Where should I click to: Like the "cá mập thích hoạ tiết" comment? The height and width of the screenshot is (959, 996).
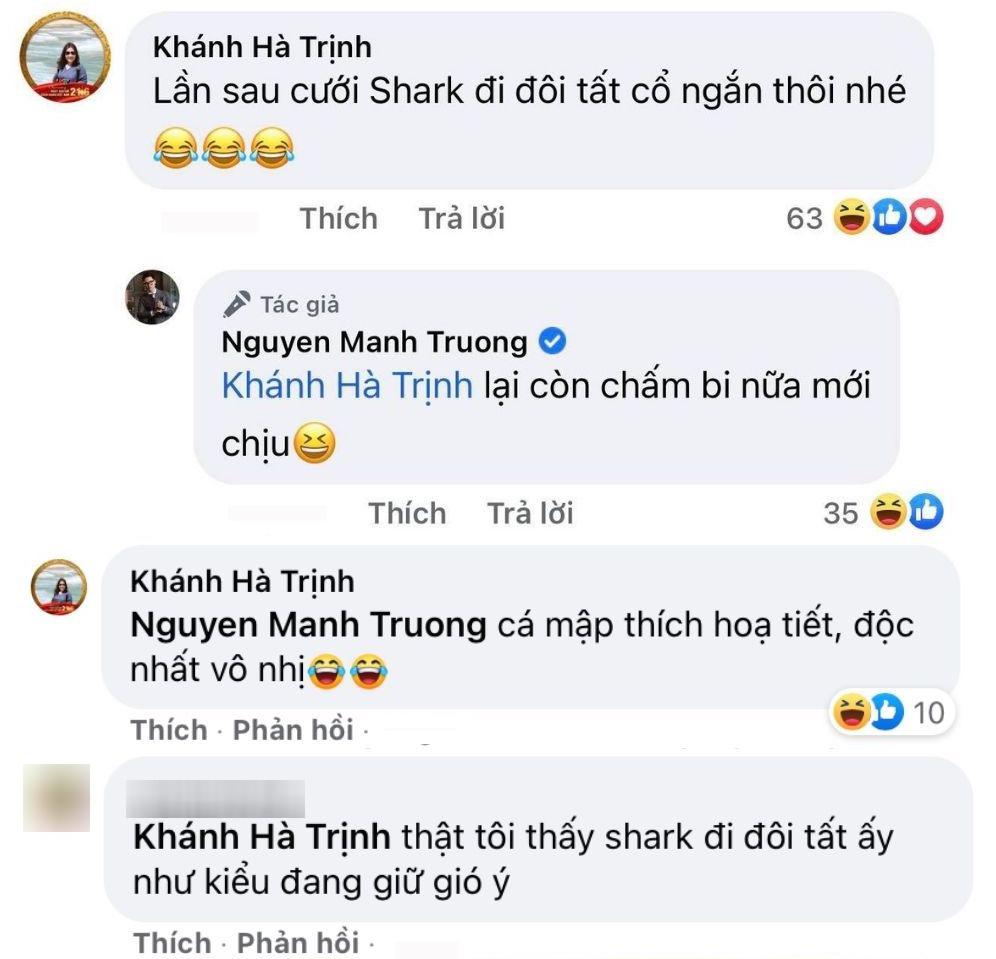click(169, 730)
